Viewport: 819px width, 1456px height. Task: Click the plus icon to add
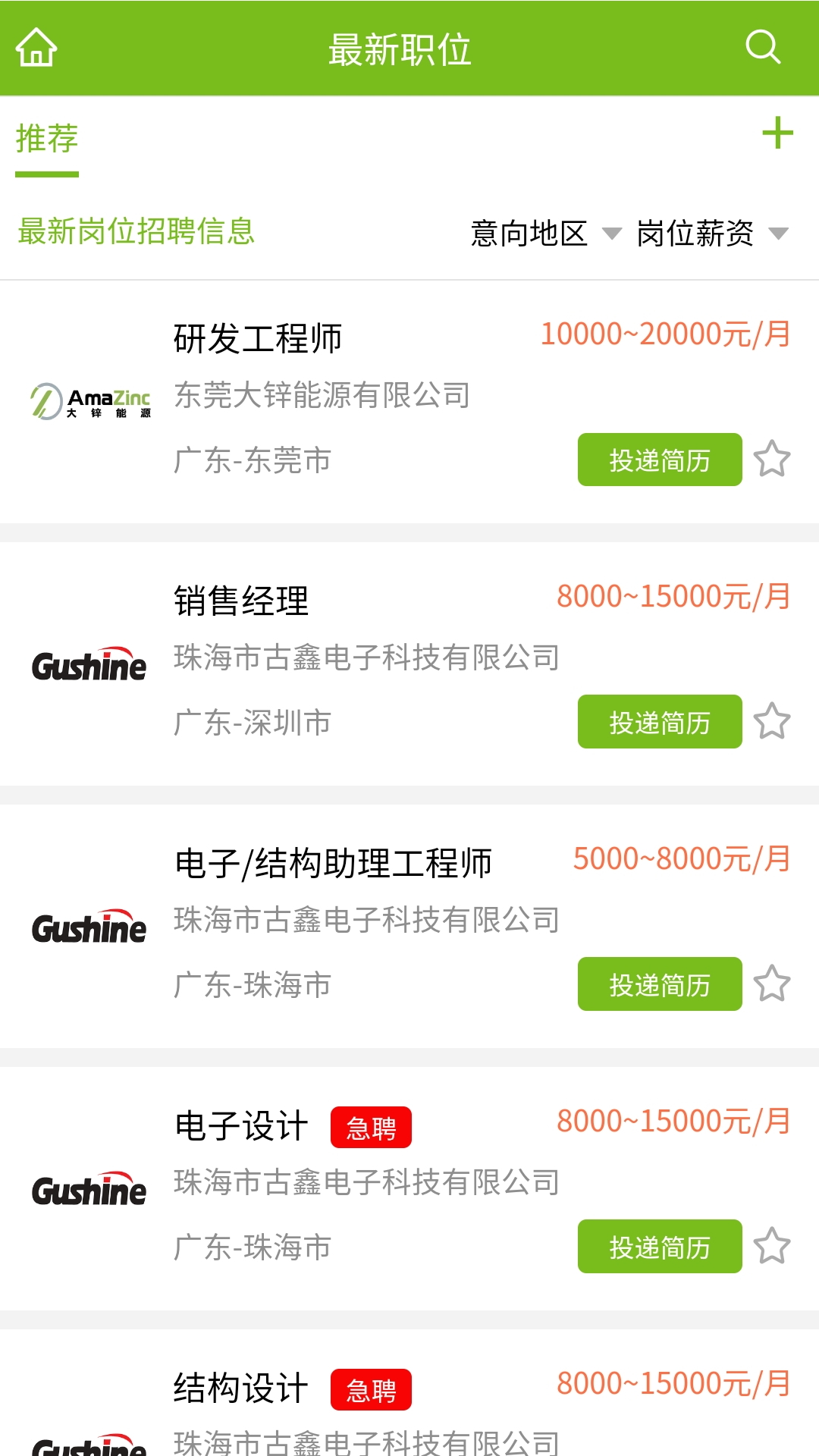777,133
